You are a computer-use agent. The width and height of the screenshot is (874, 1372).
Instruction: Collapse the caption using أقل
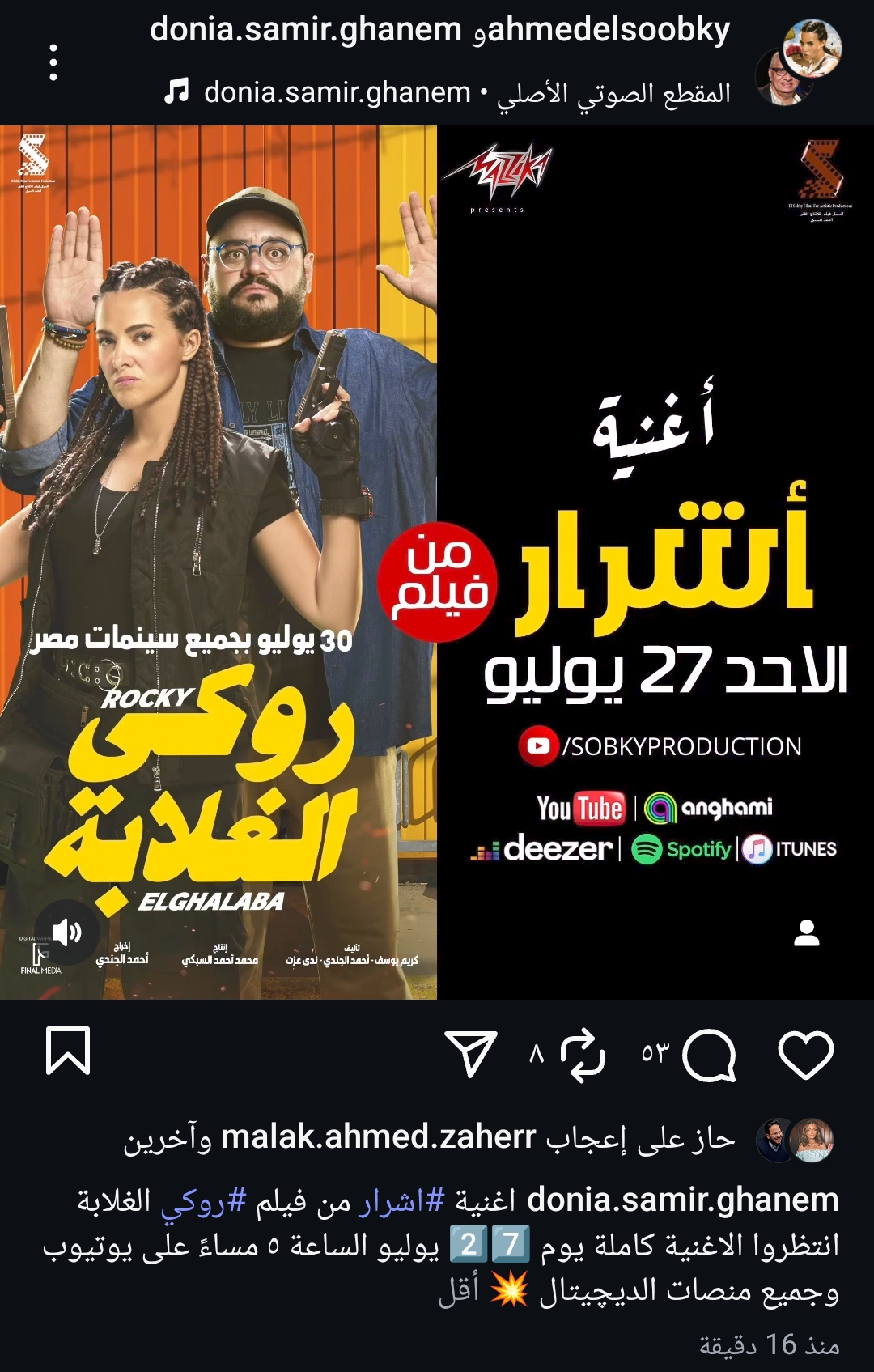coord(459,1289)
